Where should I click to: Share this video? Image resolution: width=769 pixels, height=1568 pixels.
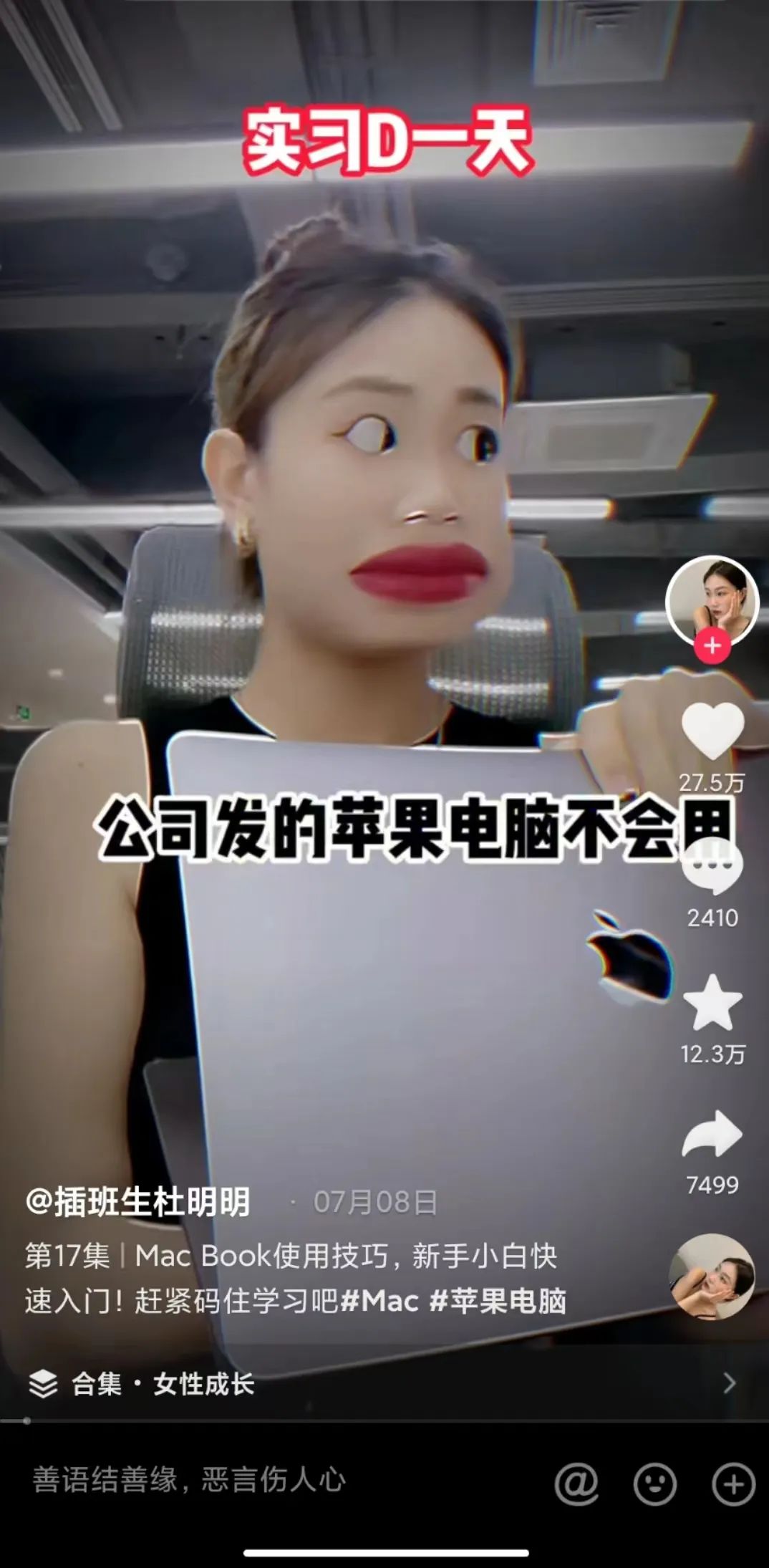712,1135
